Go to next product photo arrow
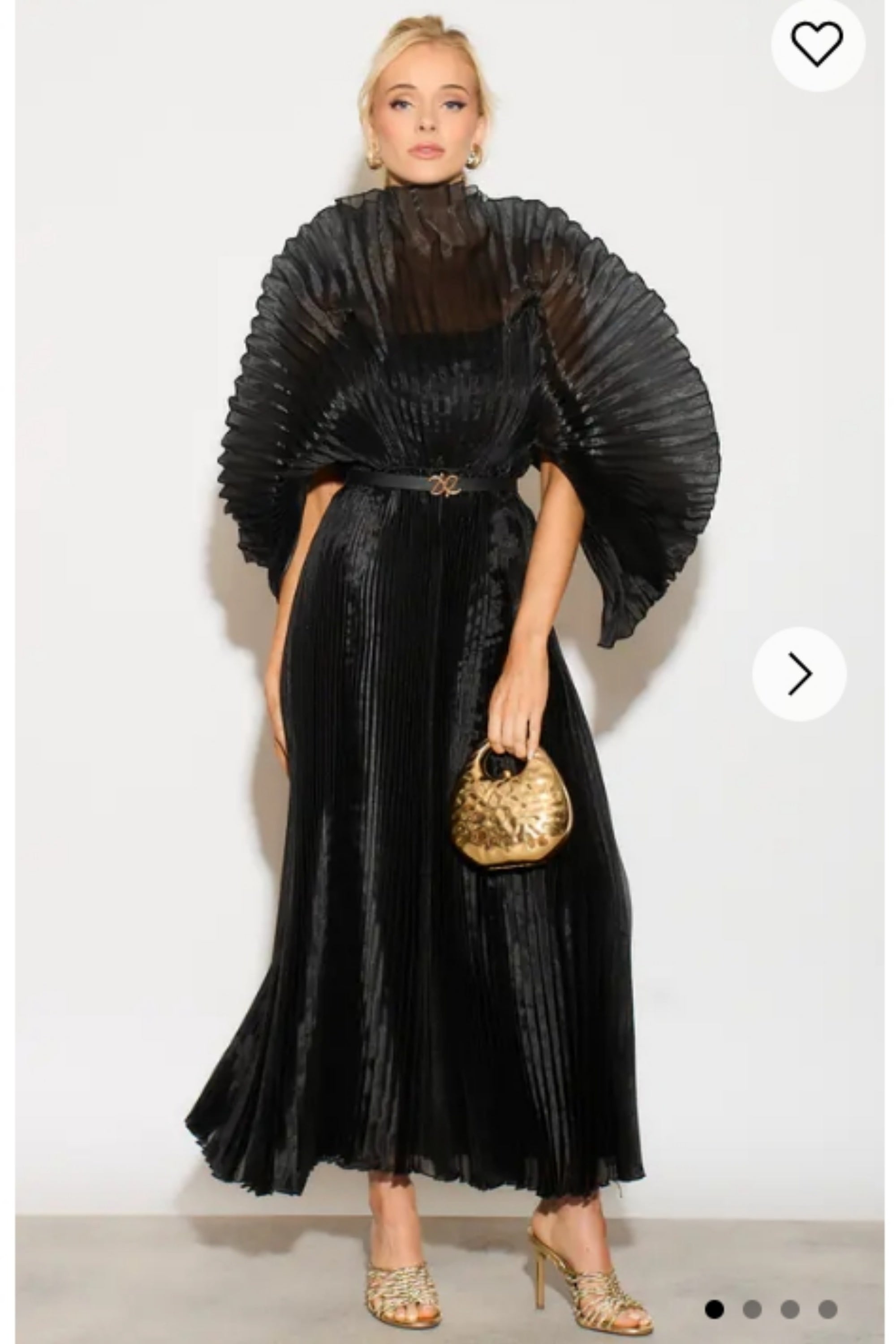The width and height of the screenshot is (896, 1344). (x=799, y=674)
